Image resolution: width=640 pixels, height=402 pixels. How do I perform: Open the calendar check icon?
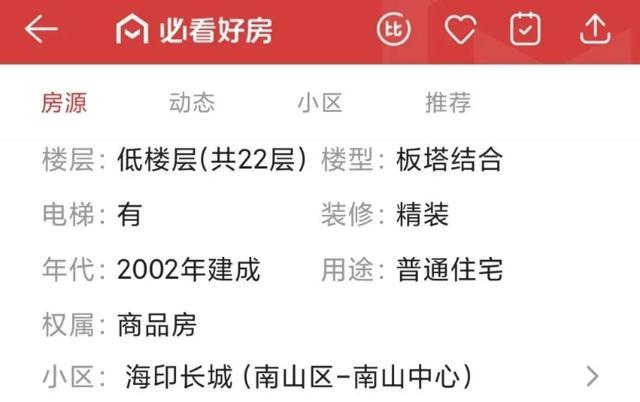click(x=526, y=31)
